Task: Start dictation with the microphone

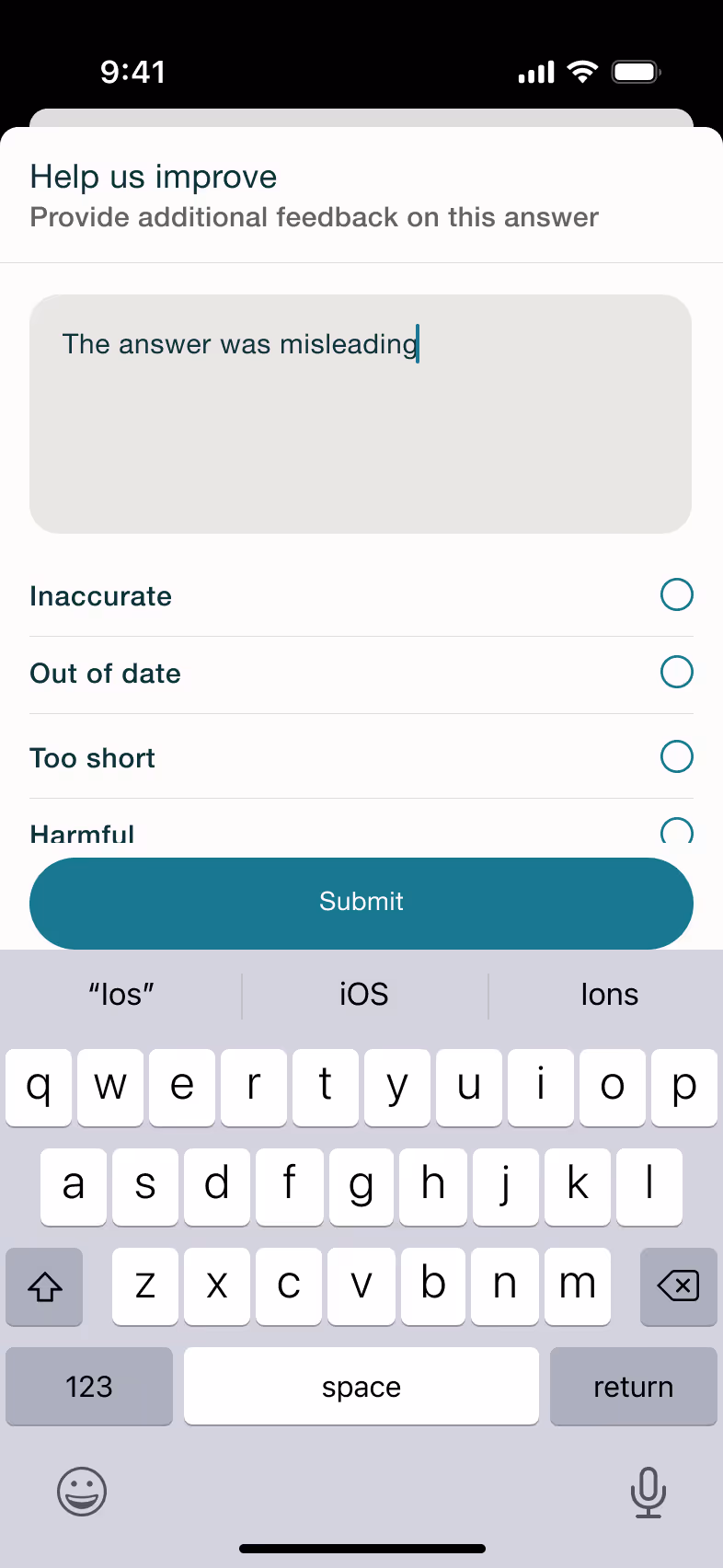Action: [x=648, y=1492]
